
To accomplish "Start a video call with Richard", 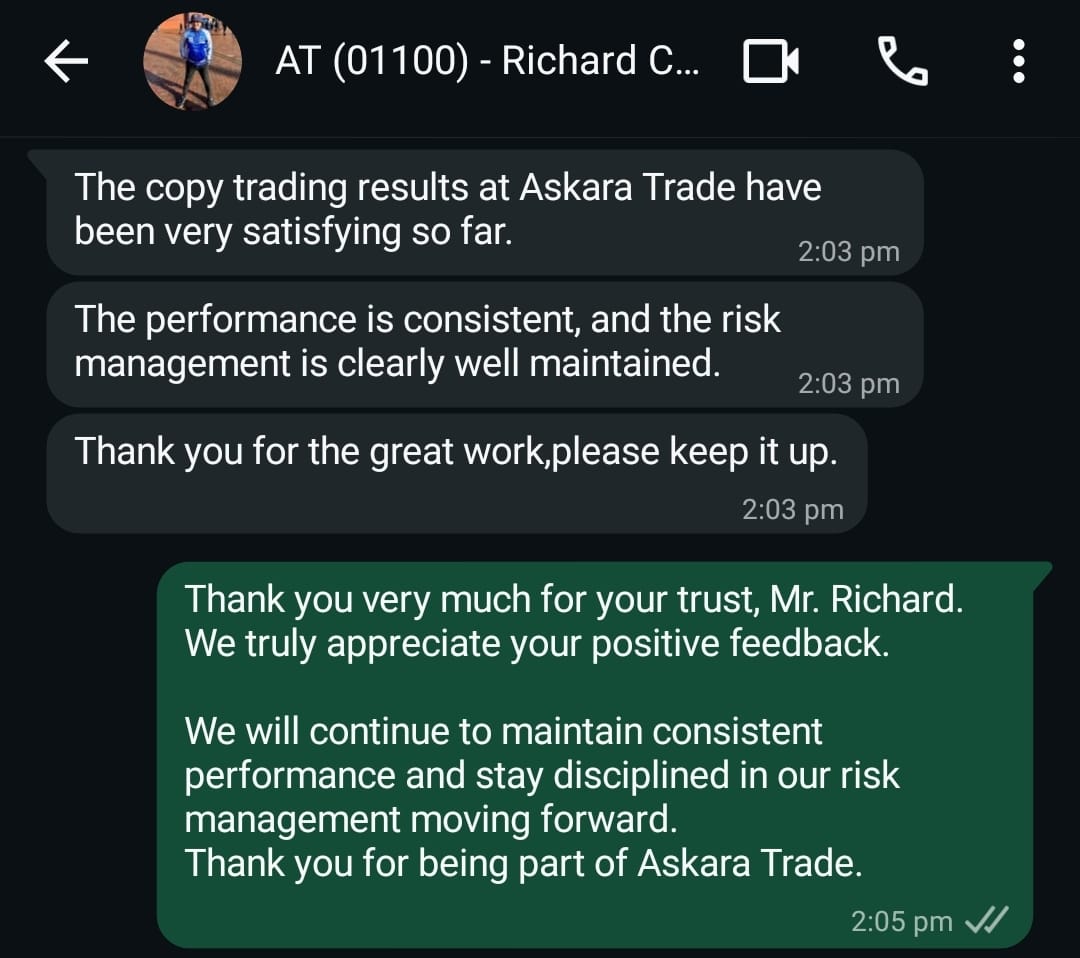I will coord(771,62).
